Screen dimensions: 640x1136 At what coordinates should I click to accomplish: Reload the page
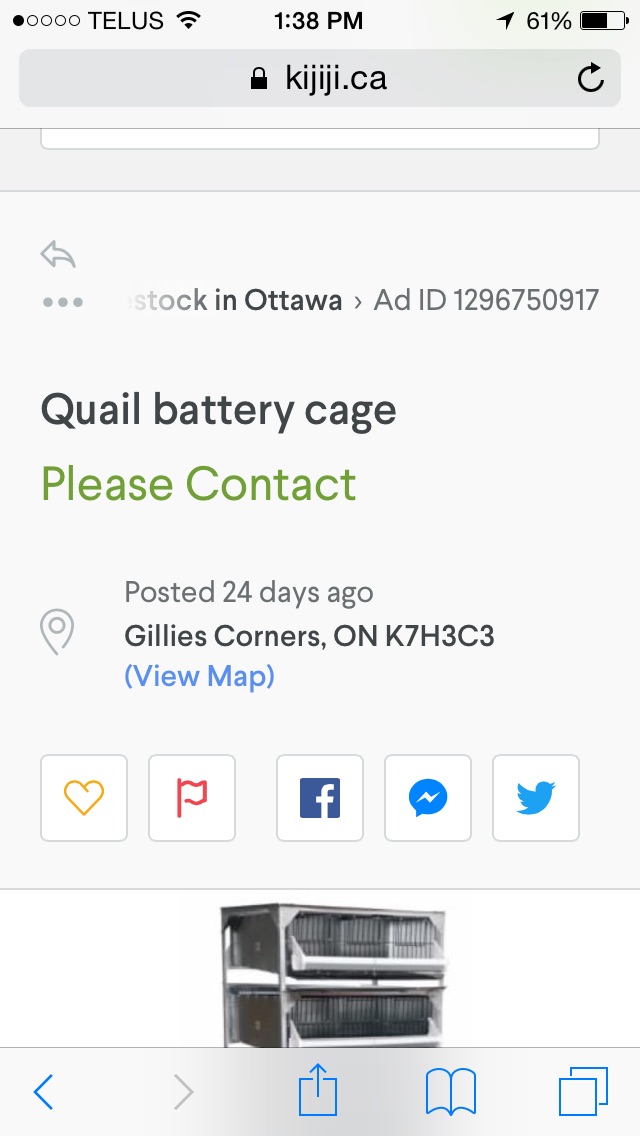coord(591,78)
